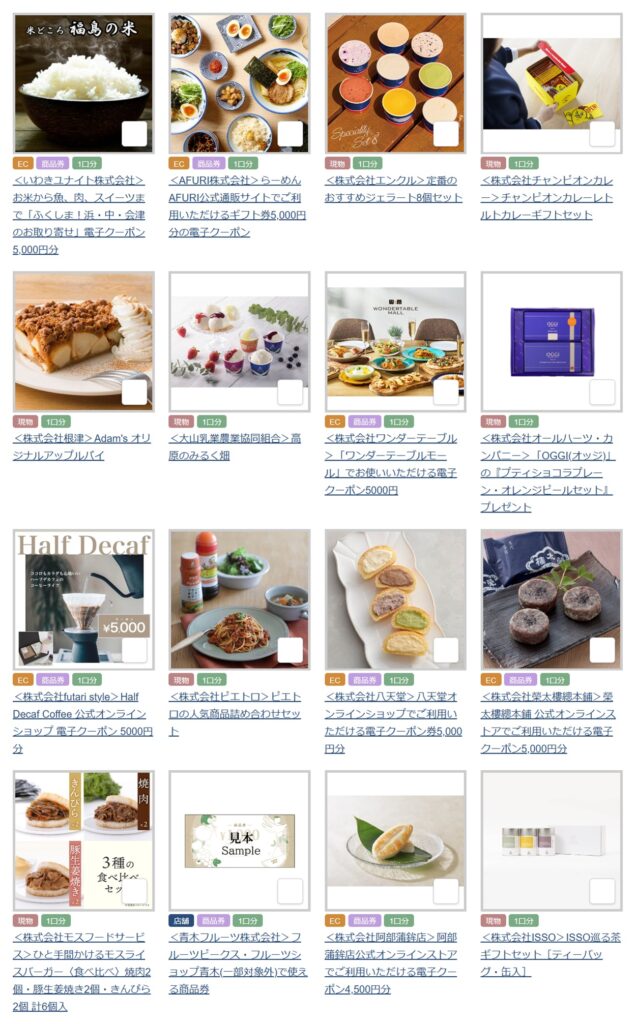The height and width of the screenshot is (1024, 636).
Task: Check the box on milk ice cream image
Action: tap(290, 392)
